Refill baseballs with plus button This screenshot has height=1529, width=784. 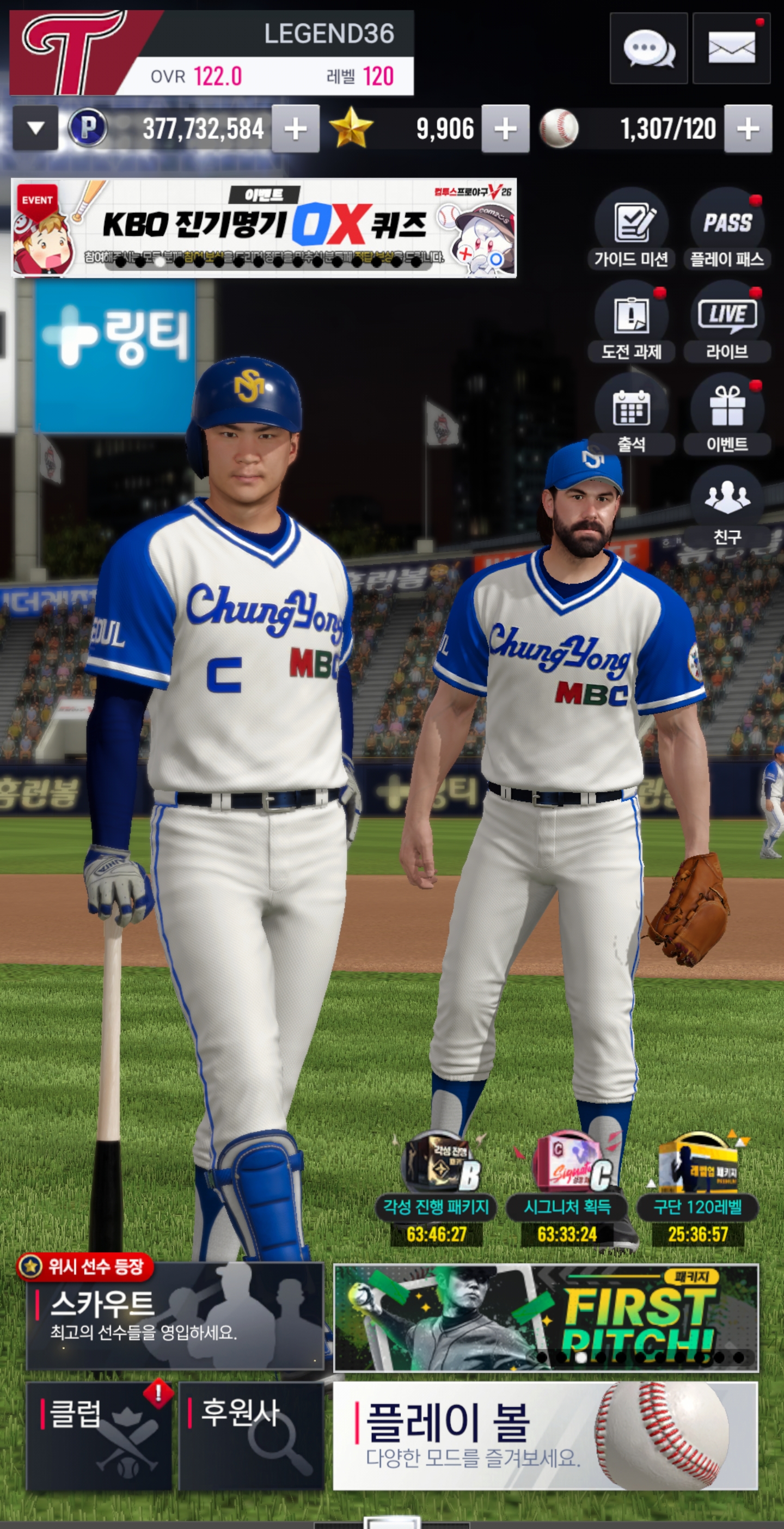pos(748,128)
